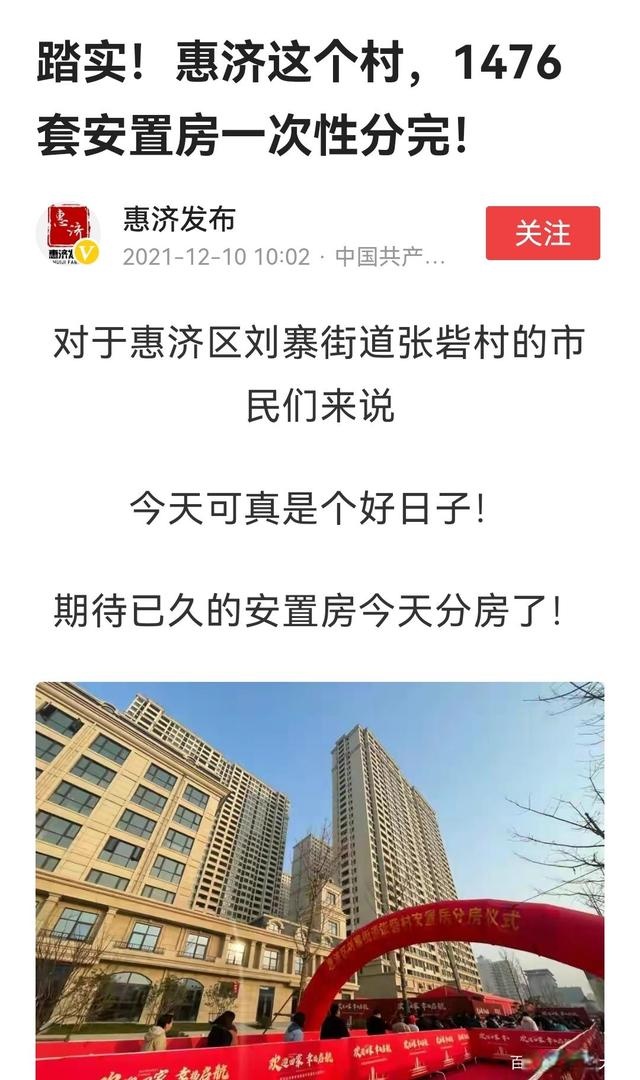The height and width of the screenshot is (1080, 640).
Task: Open the 惠济发布 author name
Action: point(179,218)
